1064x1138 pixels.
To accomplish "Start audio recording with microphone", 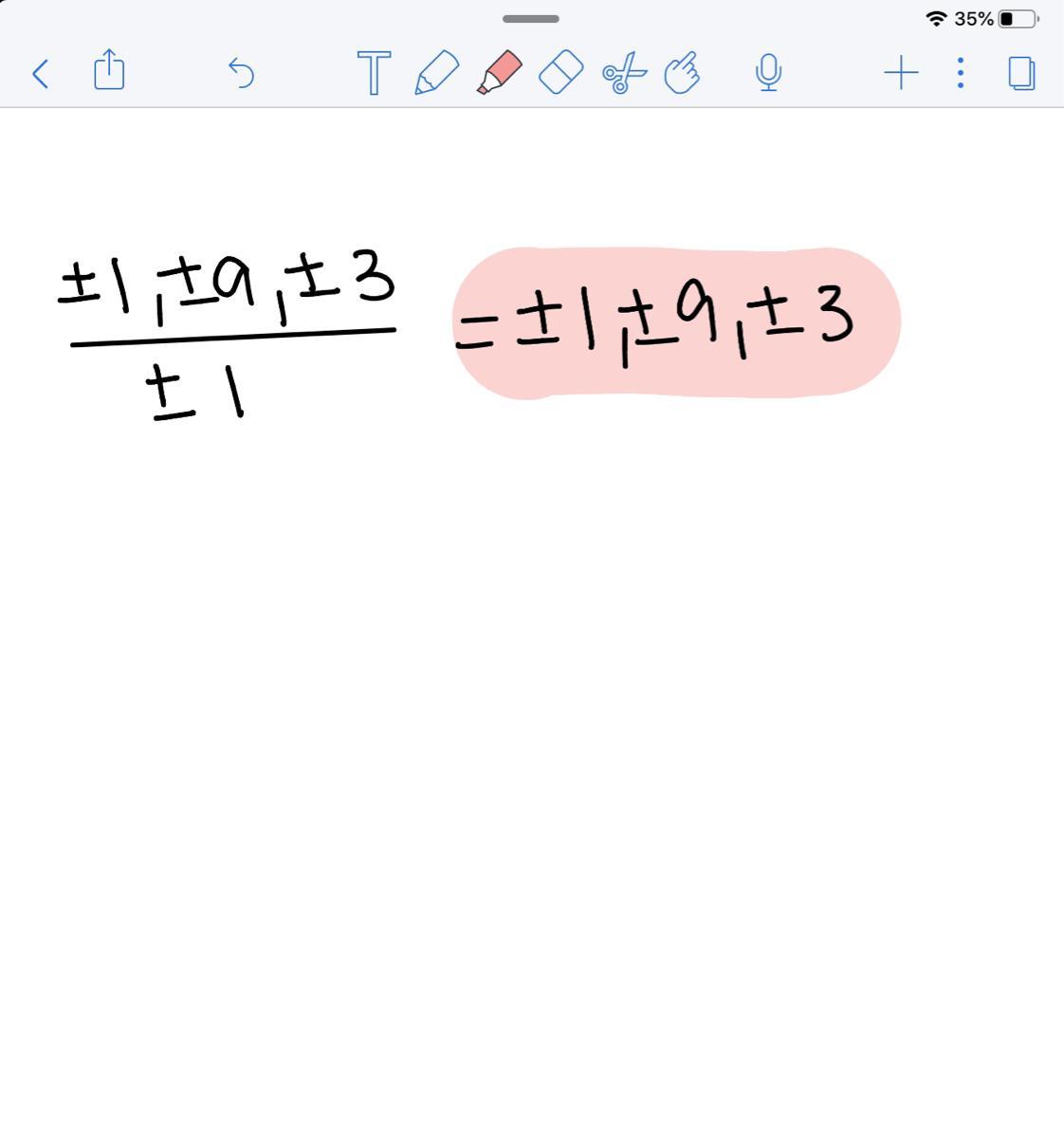I will (x=768, y=73).
